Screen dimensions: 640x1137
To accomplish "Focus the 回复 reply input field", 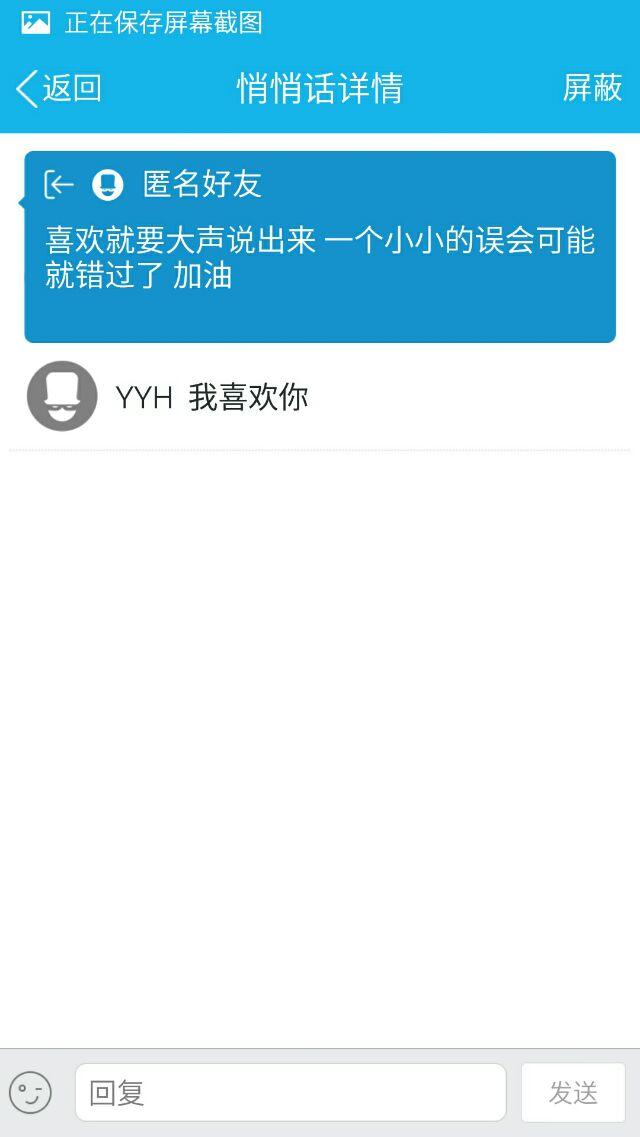I will [x=290, y=1092].
